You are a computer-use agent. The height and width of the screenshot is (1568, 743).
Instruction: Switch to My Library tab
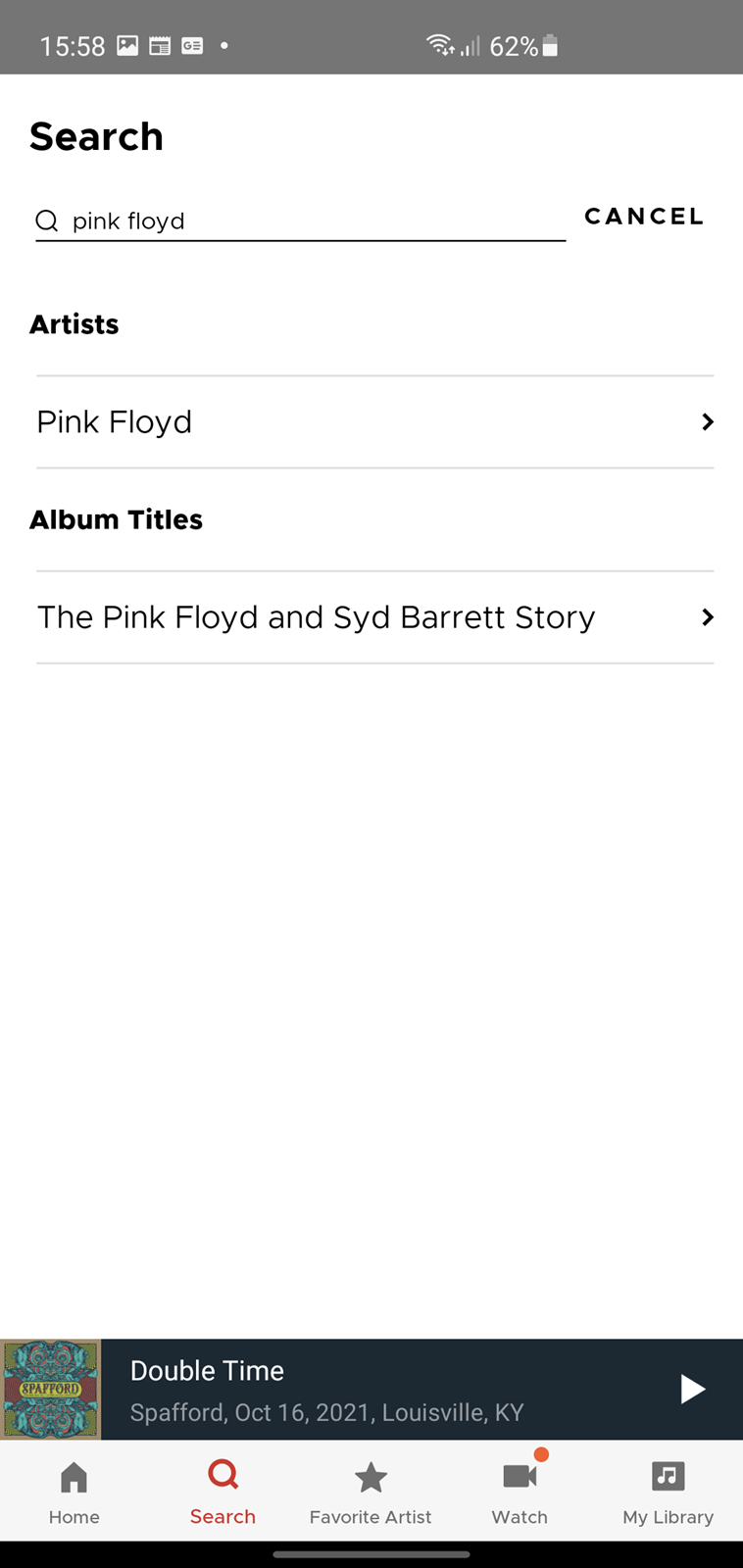[668, 1493]
